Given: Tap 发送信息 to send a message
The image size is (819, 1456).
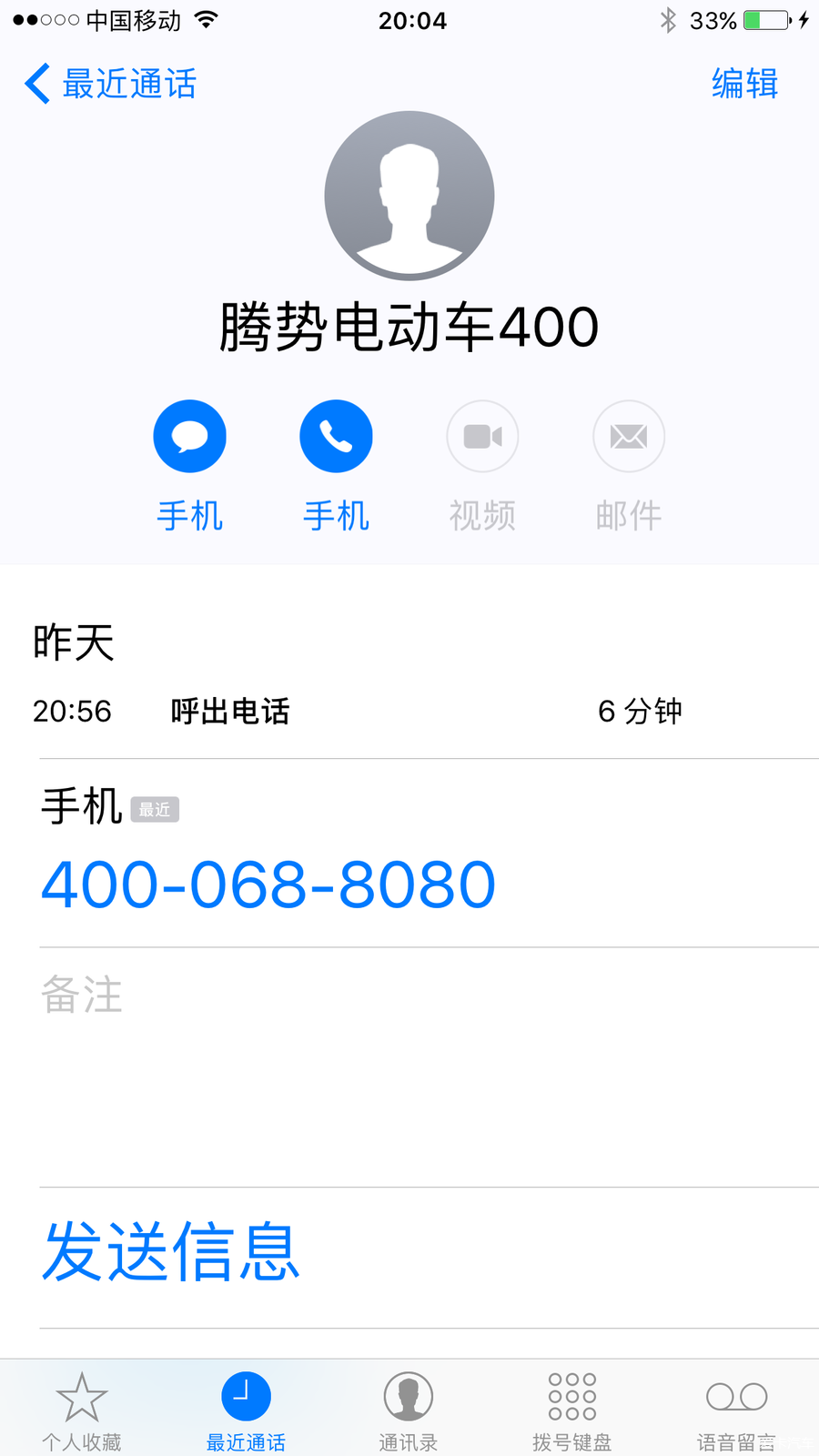Looking at the screenshot, I should pos(171,1252).
